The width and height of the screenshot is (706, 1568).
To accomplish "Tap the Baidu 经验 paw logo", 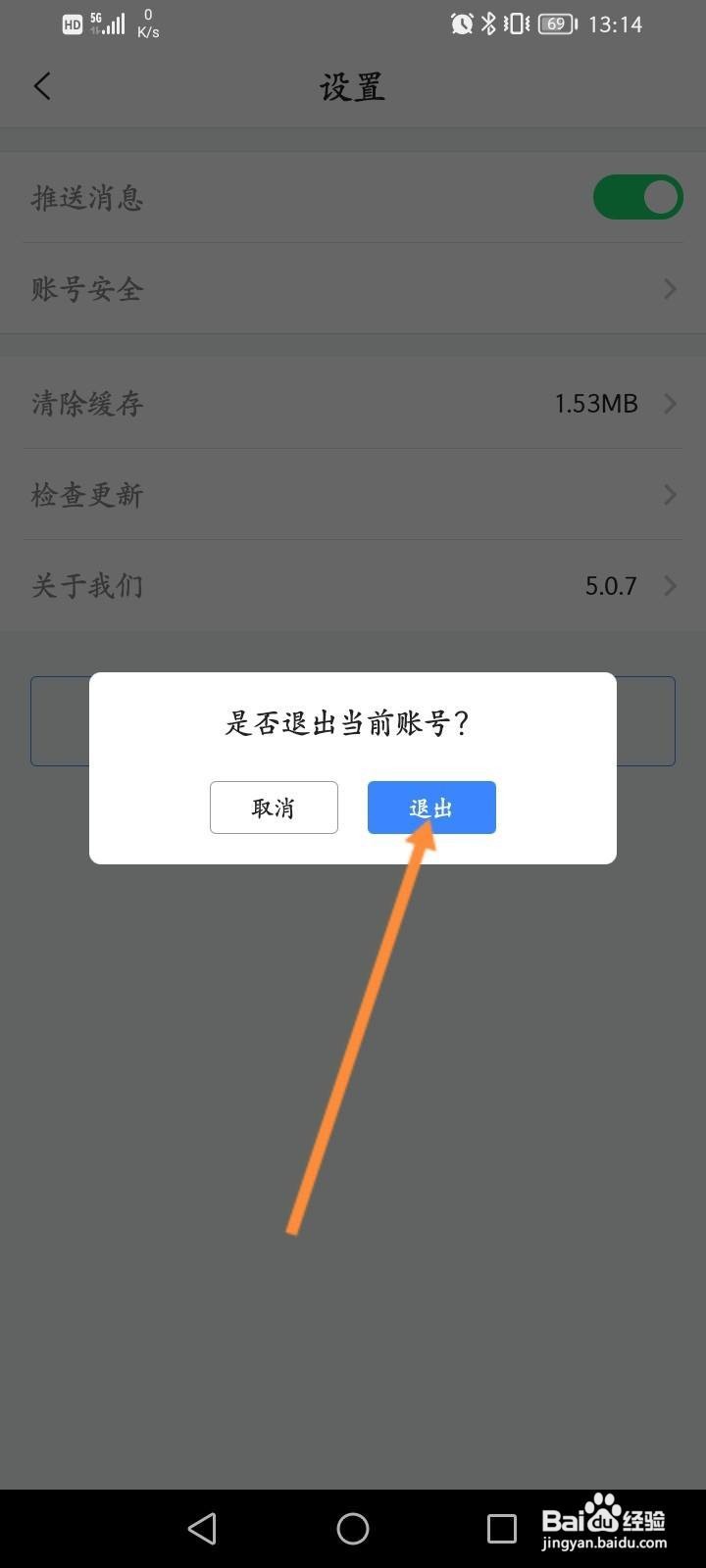I will coord(599,1515).
